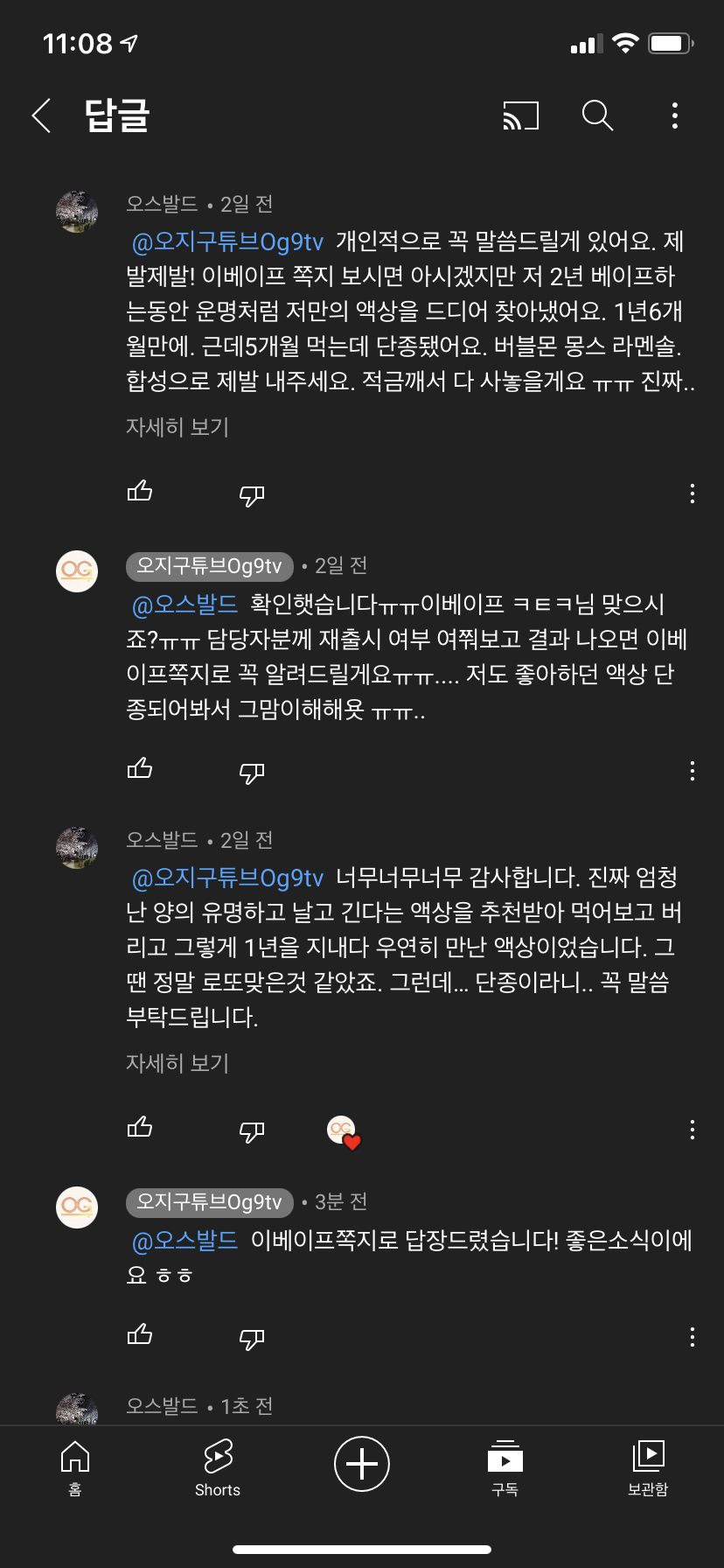Dislike the 확인햇습니다 reply from 오지구튜브Og9tv

[252, 773]
